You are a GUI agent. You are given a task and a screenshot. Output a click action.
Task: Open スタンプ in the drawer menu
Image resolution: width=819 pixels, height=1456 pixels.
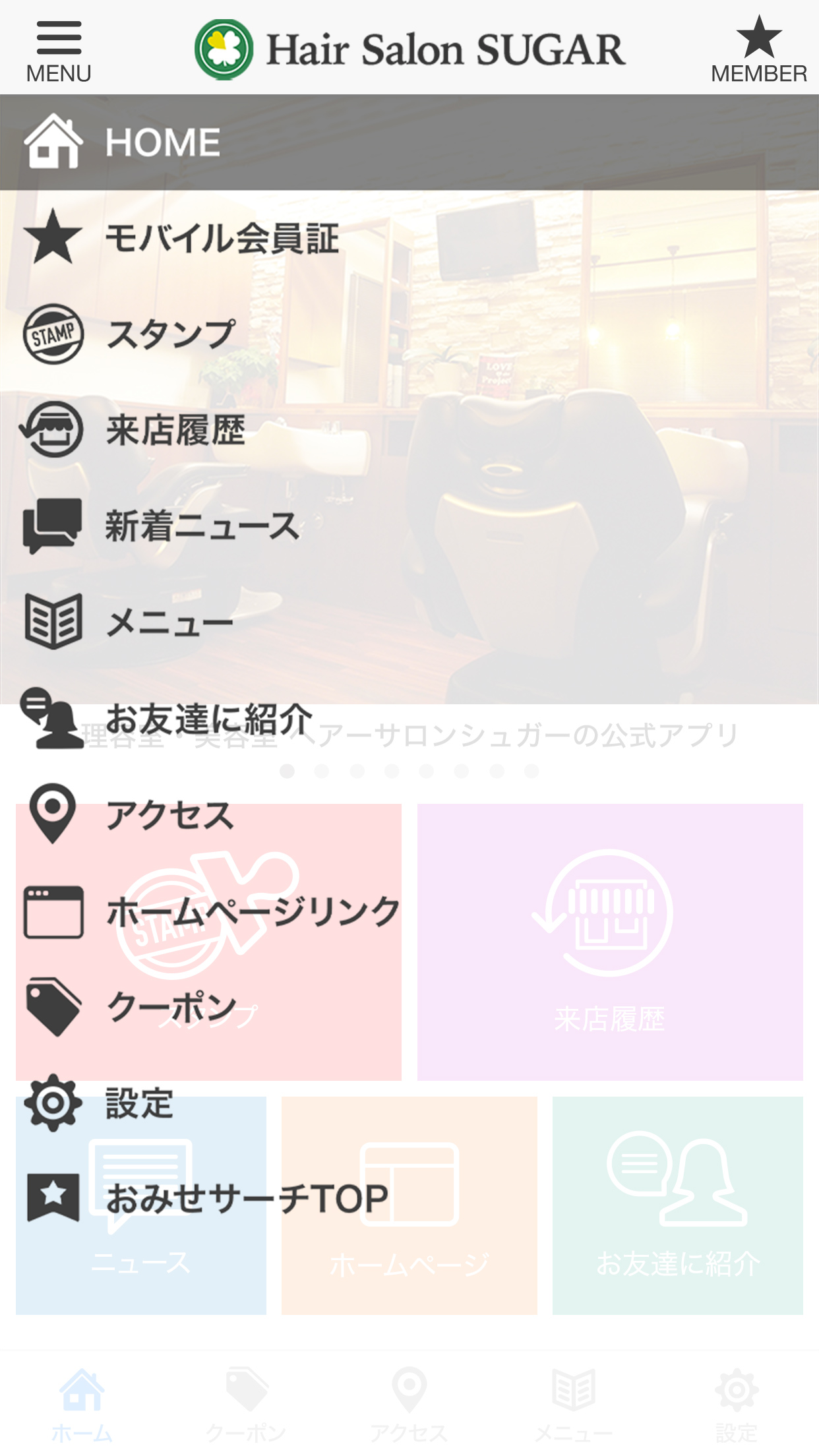tap(409, 334)
